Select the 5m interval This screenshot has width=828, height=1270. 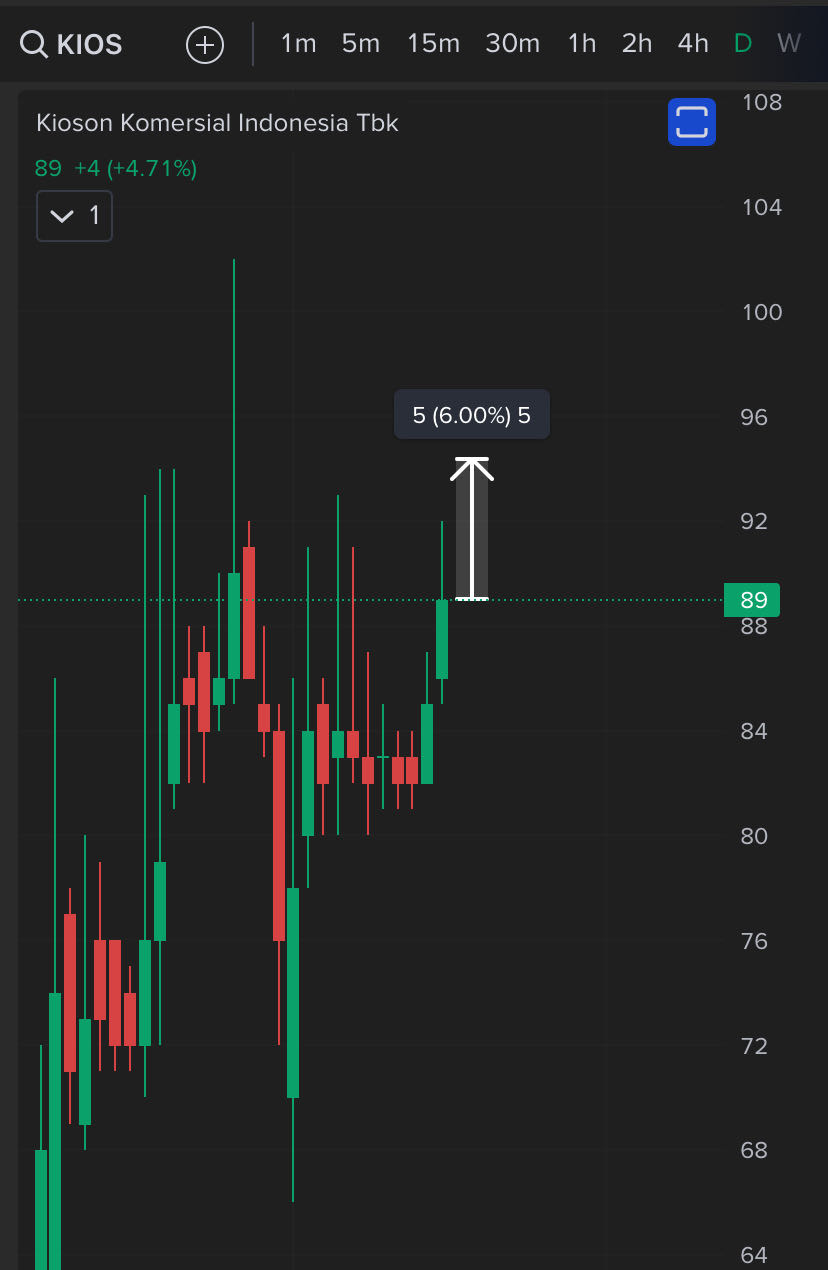click(361, 44)
